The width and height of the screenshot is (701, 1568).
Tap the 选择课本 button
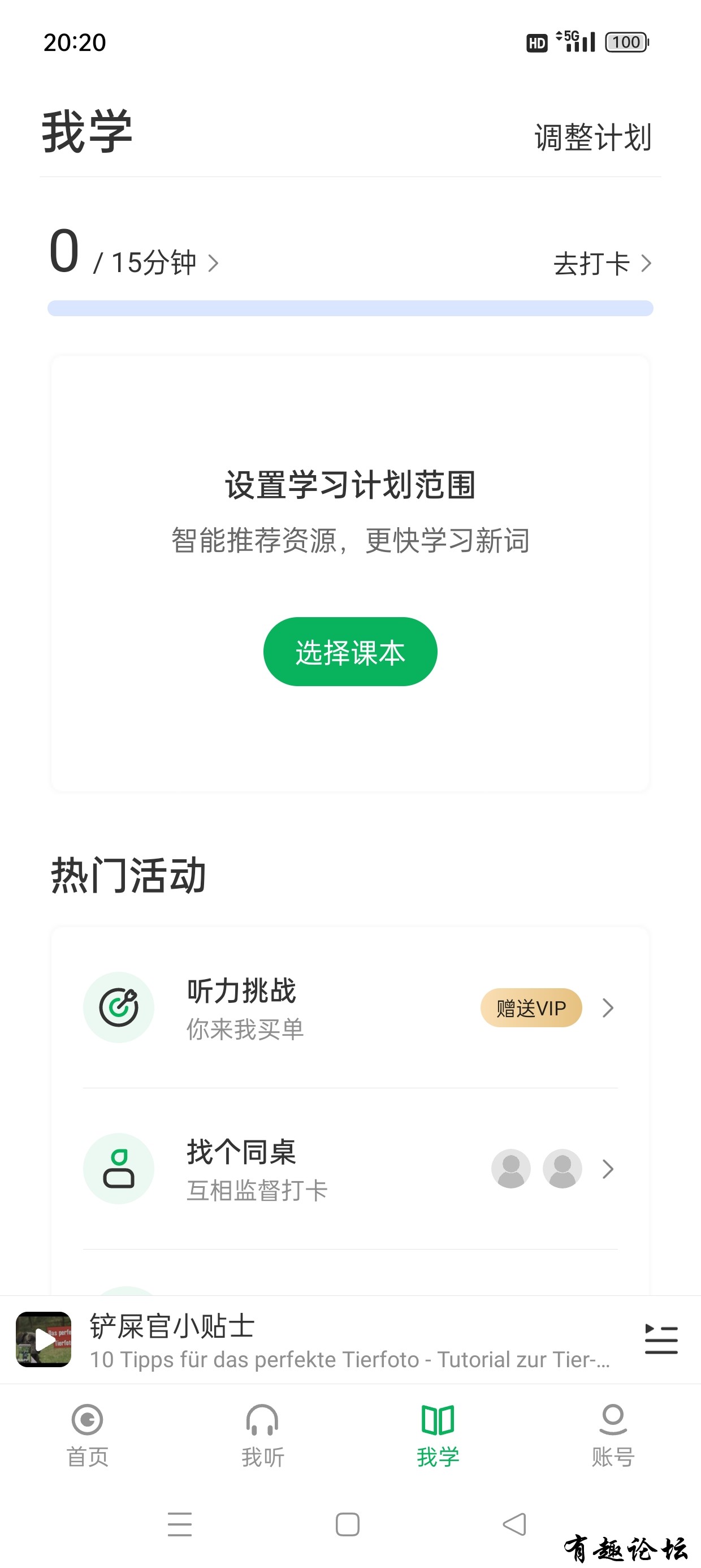click(350, 652)
